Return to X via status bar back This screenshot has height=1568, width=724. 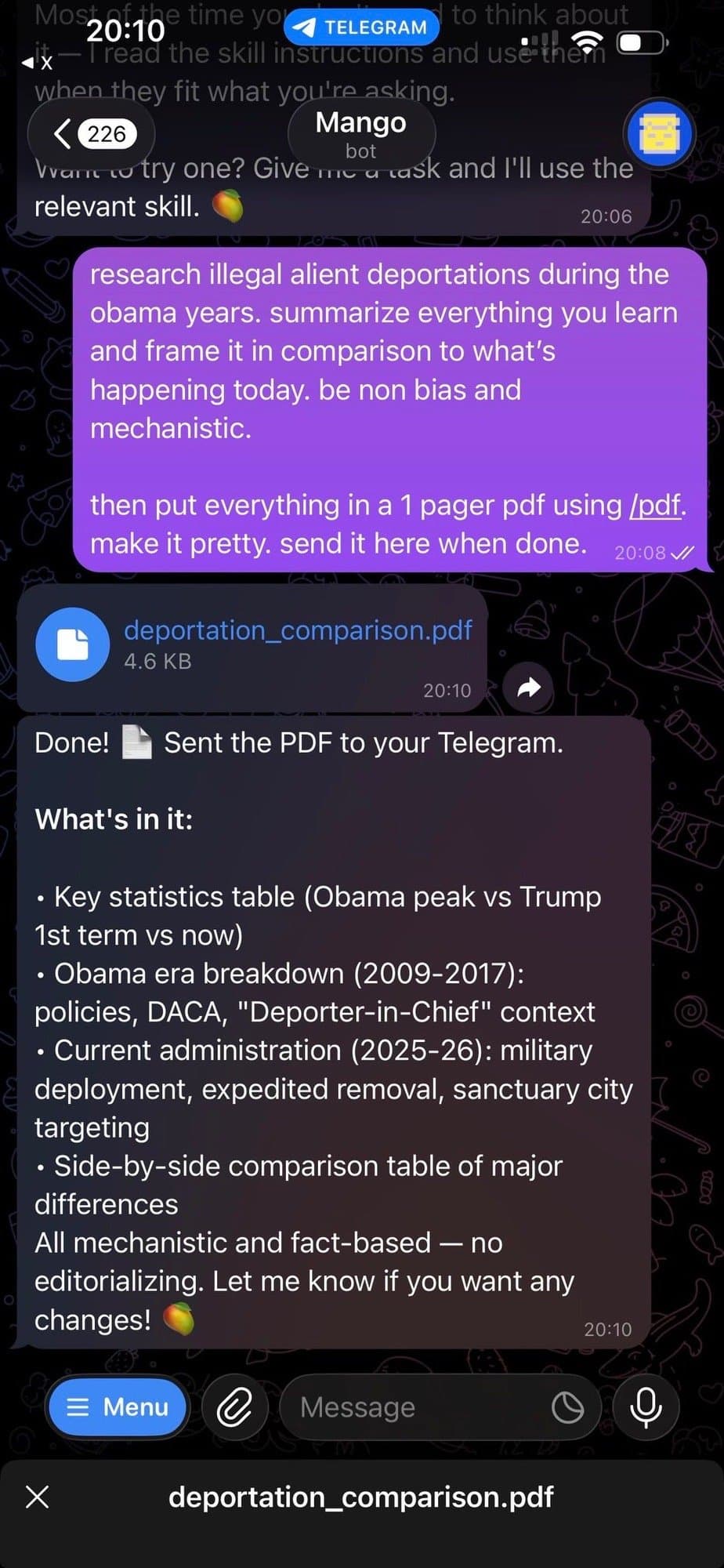pyautogui.click(x=38, y=62)
